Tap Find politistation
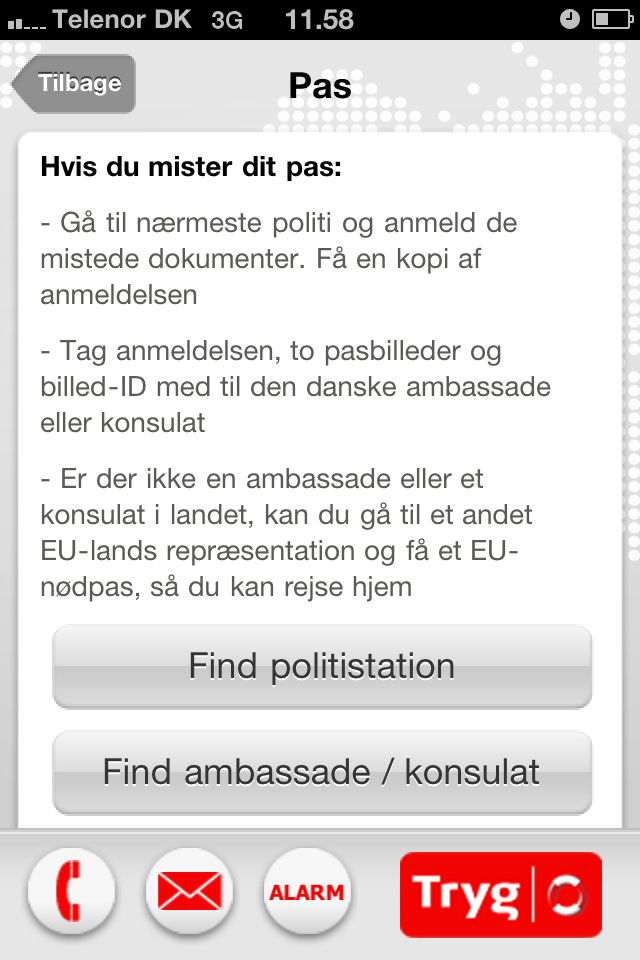Viewport: 640px width, 960px height. 321,666
